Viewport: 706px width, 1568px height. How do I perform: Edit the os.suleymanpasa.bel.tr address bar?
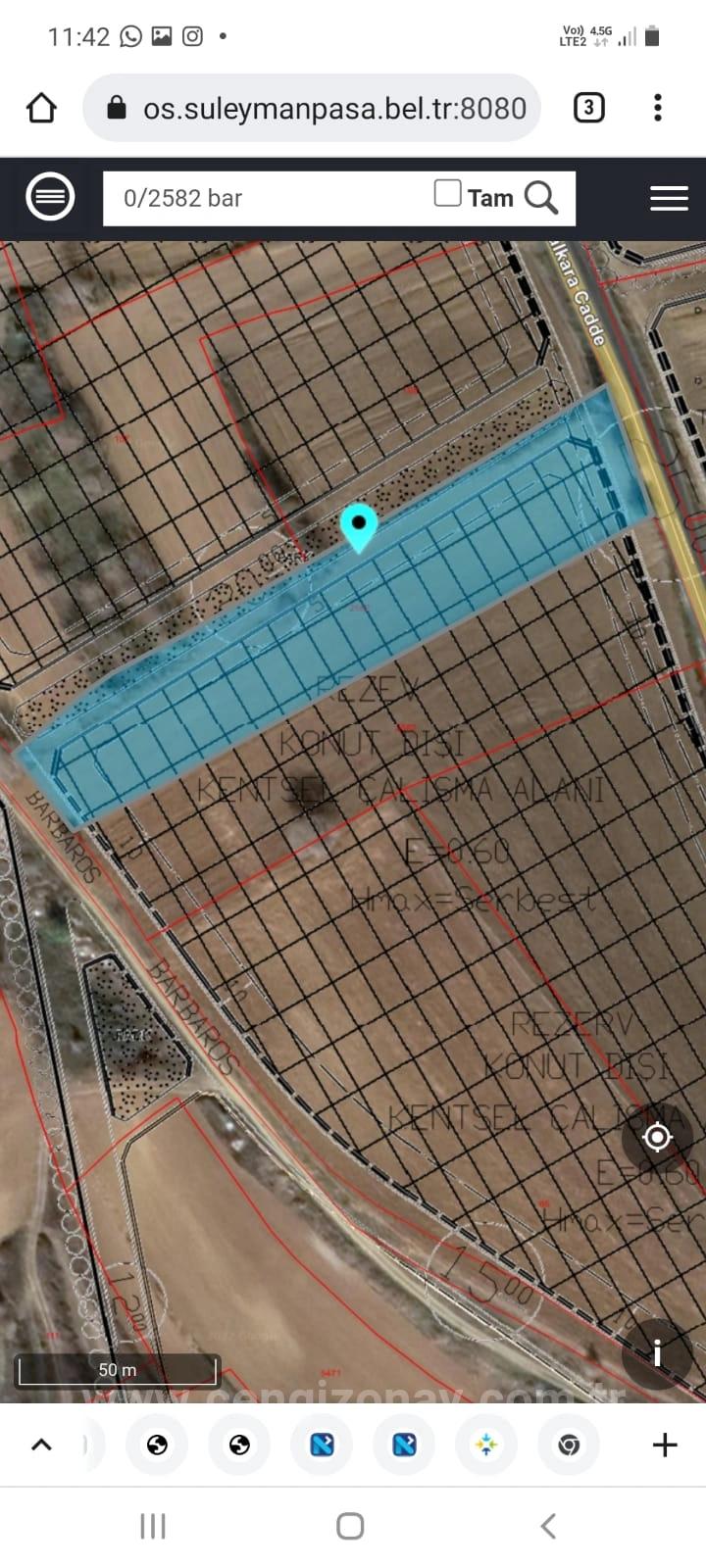click(x=333, y=108)
